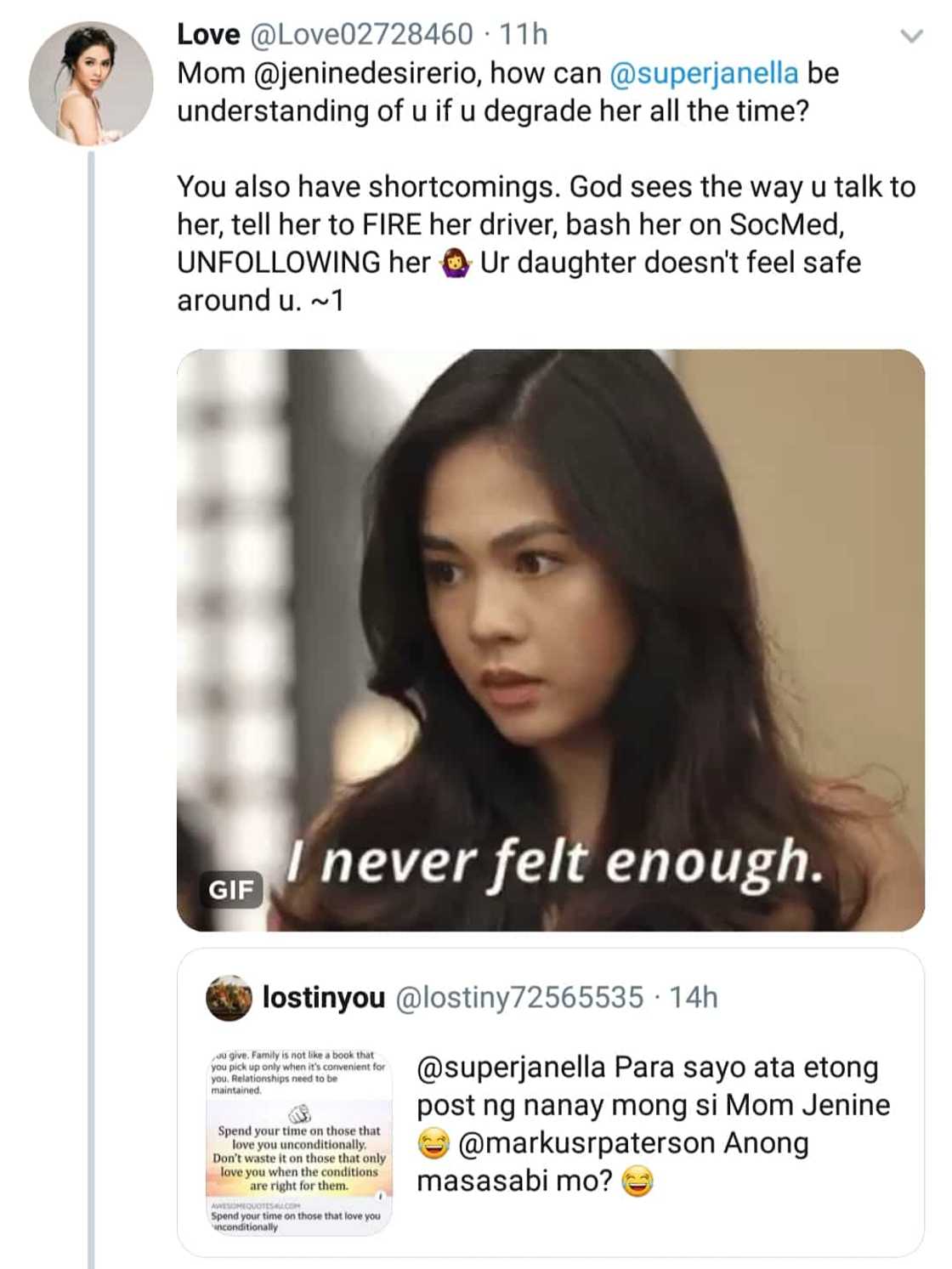The image size is (952, 1269).
Task: Open Love's profile picture
Action: (x=90, y=83)
